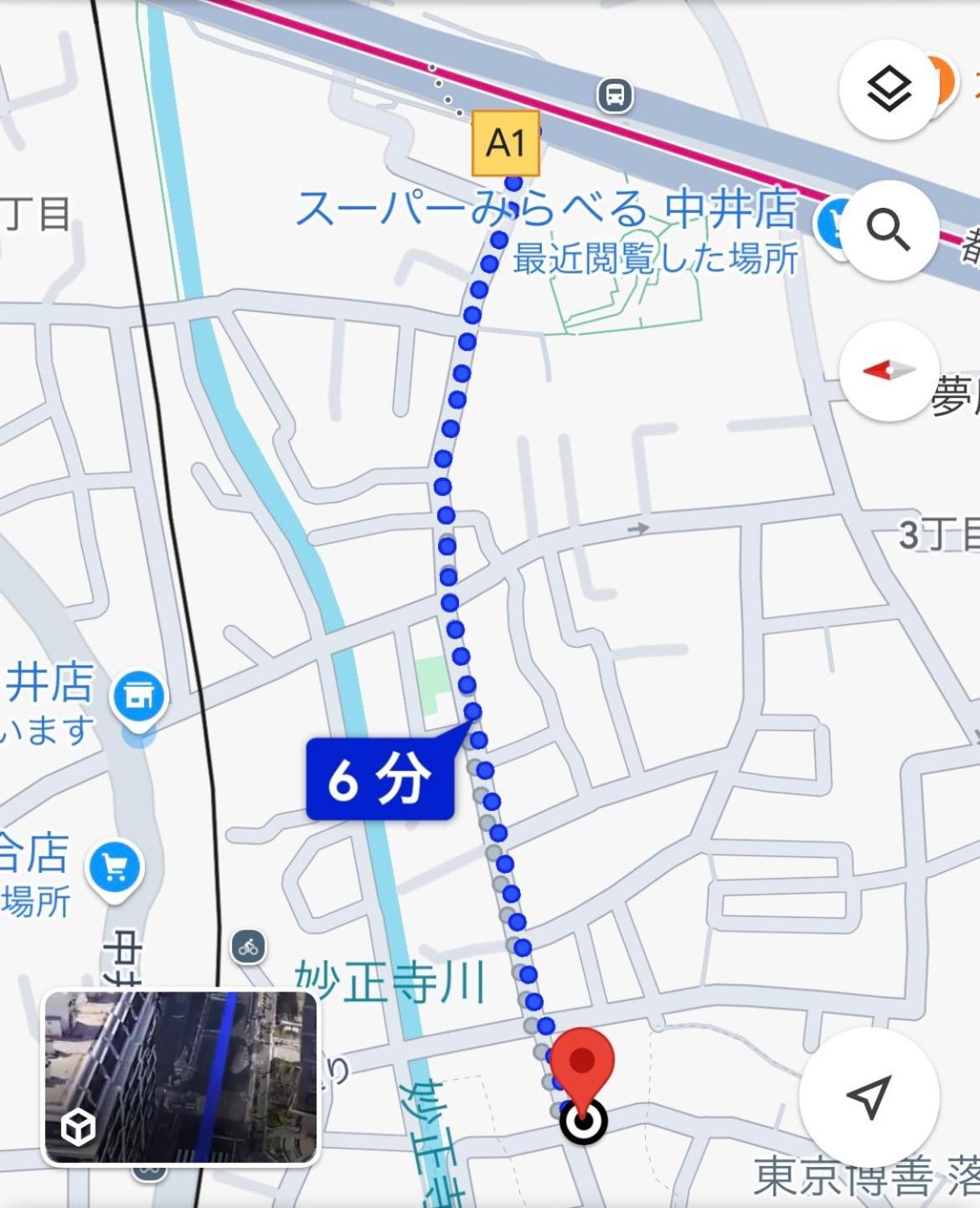The image size is (980, 1208).
Task: Search along the route
Action: tap(888, 230)
